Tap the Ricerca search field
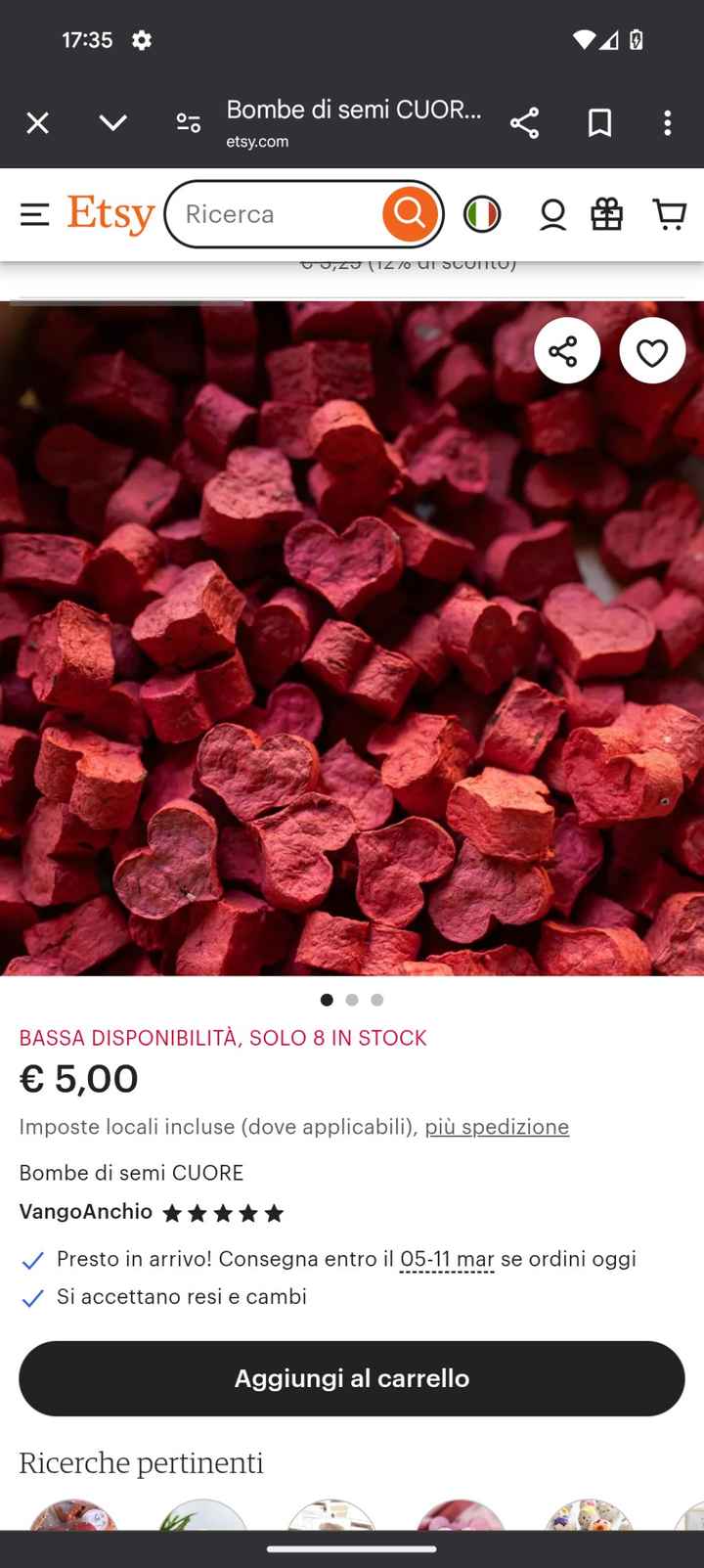The image size is (704, 1568). [274, 214]
